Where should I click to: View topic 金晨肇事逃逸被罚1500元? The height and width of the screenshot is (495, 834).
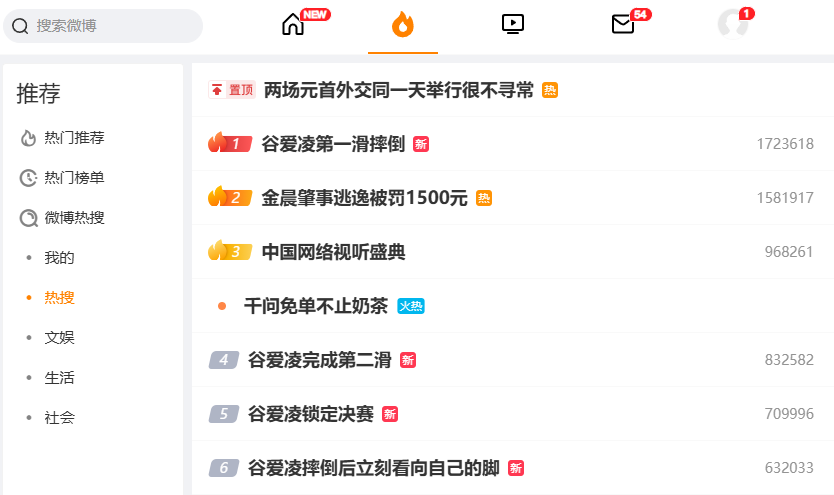click(364, 198)
